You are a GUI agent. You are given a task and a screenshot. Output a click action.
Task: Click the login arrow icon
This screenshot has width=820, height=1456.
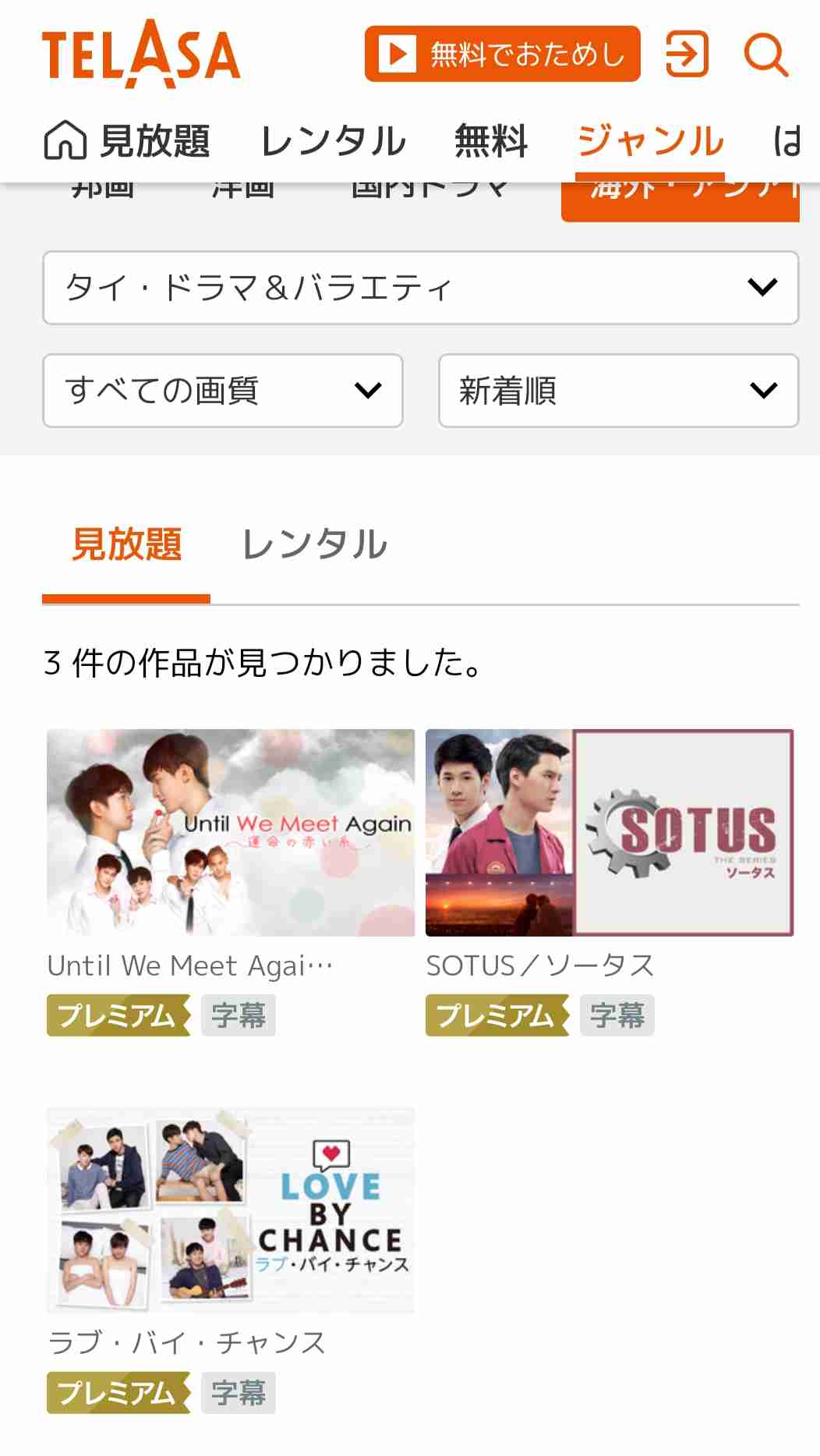coord(685,55)
